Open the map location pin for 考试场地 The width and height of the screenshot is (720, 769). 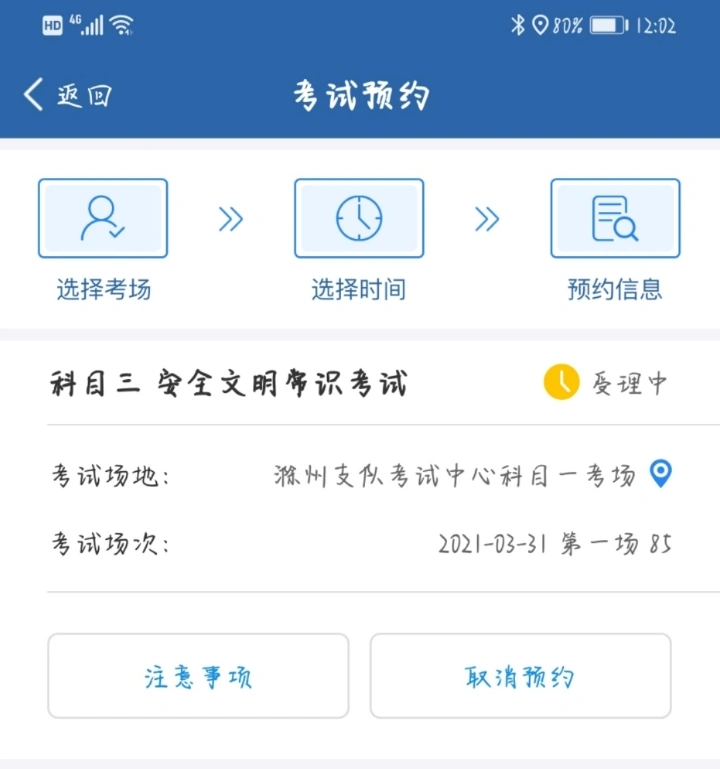coord(660,474)
